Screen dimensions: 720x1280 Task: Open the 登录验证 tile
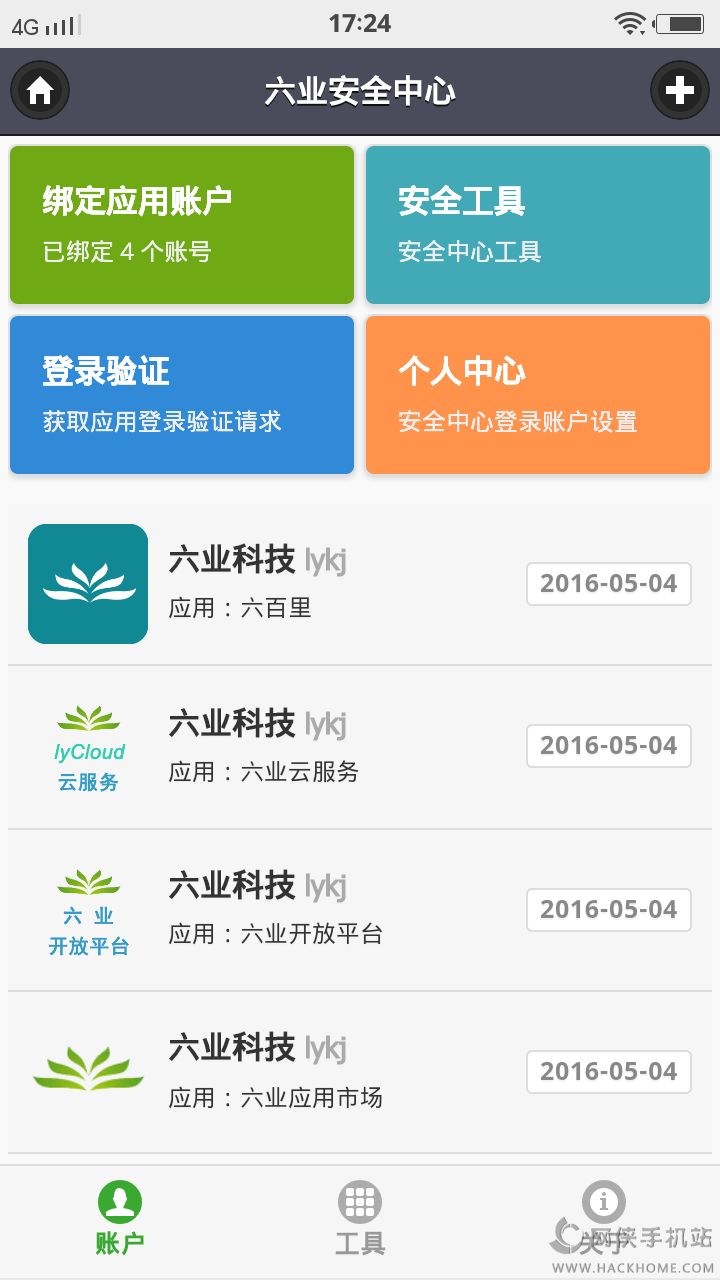pos(182,395)
